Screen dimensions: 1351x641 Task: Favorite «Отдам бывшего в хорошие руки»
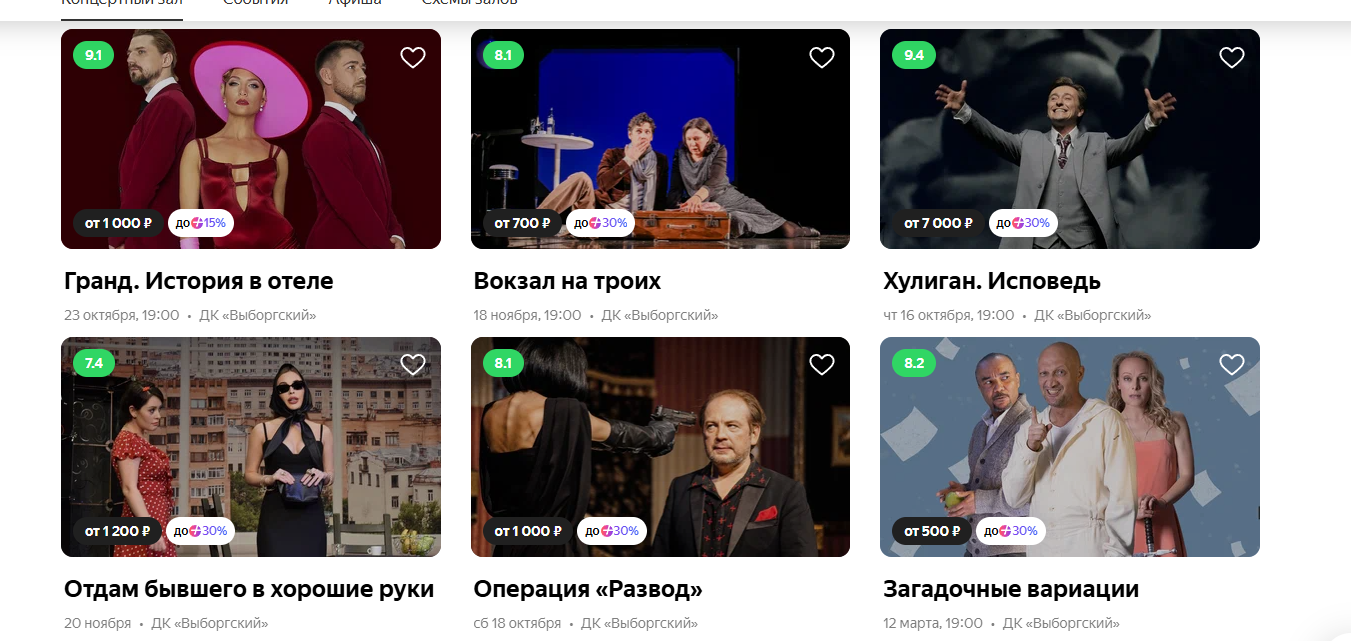click(x=413, y=365)
